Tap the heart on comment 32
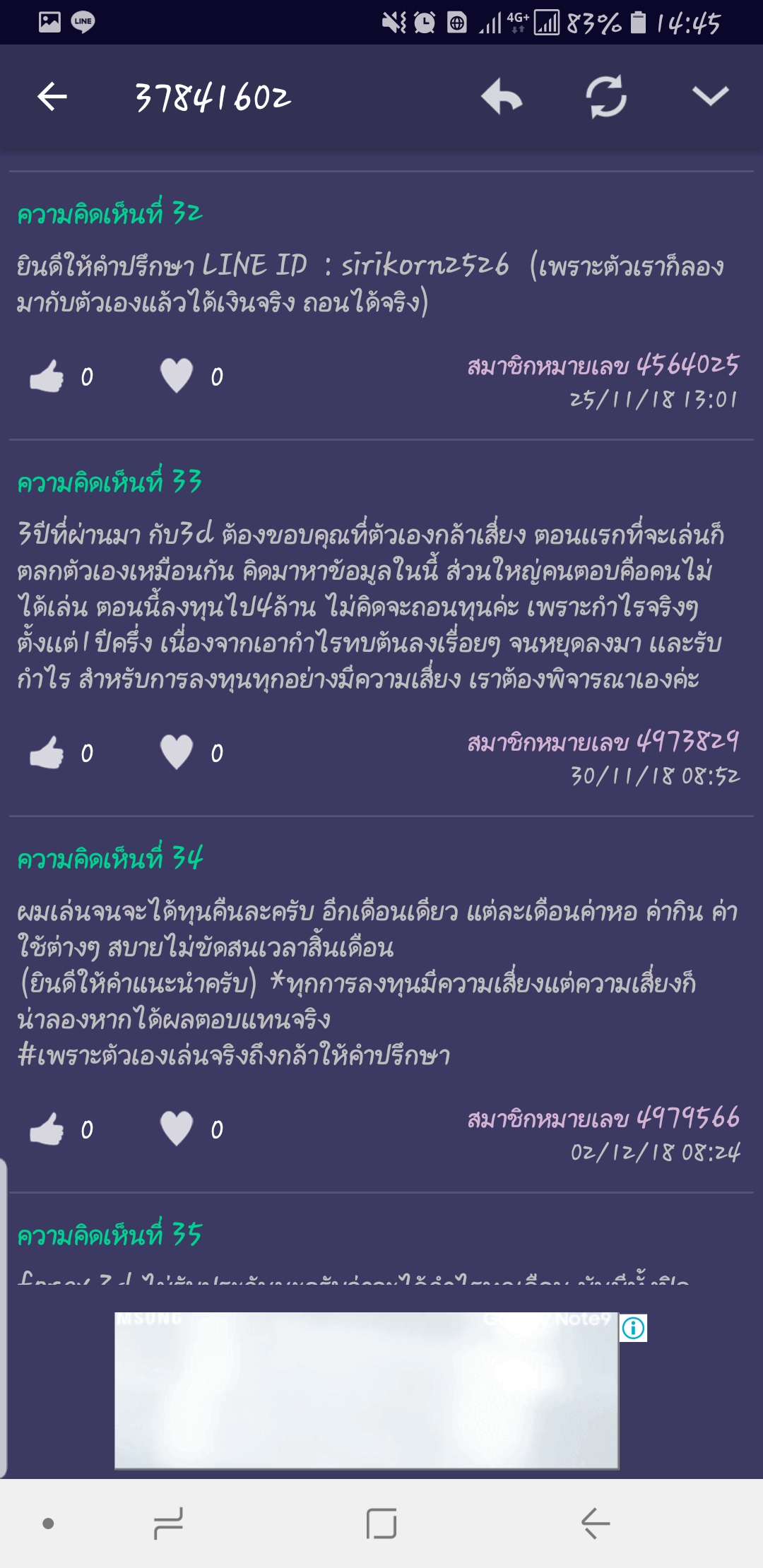 pos(177,376)
